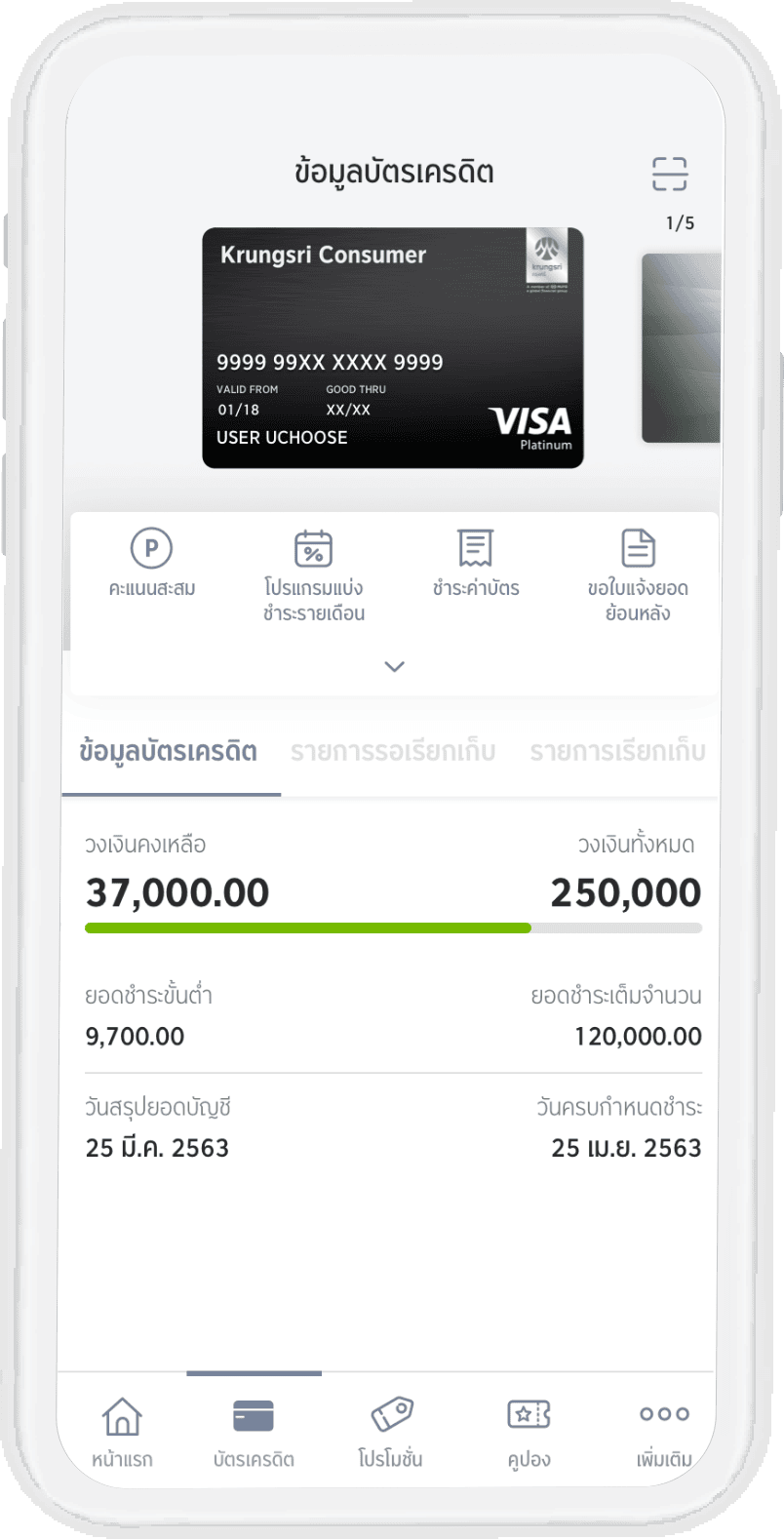Open เพิ่มเติม more menu
784x1539 pixels.
pos(664,1432)
